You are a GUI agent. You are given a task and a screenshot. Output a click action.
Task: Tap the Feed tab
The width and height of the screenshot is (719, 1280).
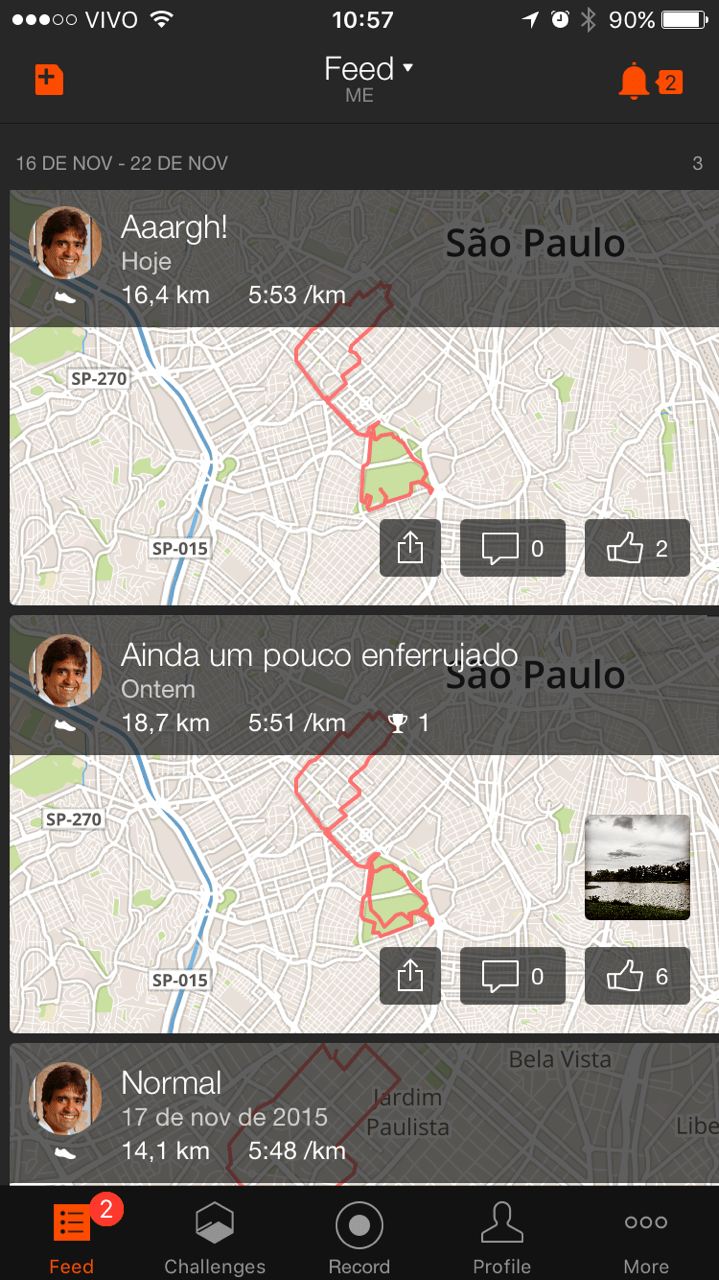click(x=72, y=1237)
